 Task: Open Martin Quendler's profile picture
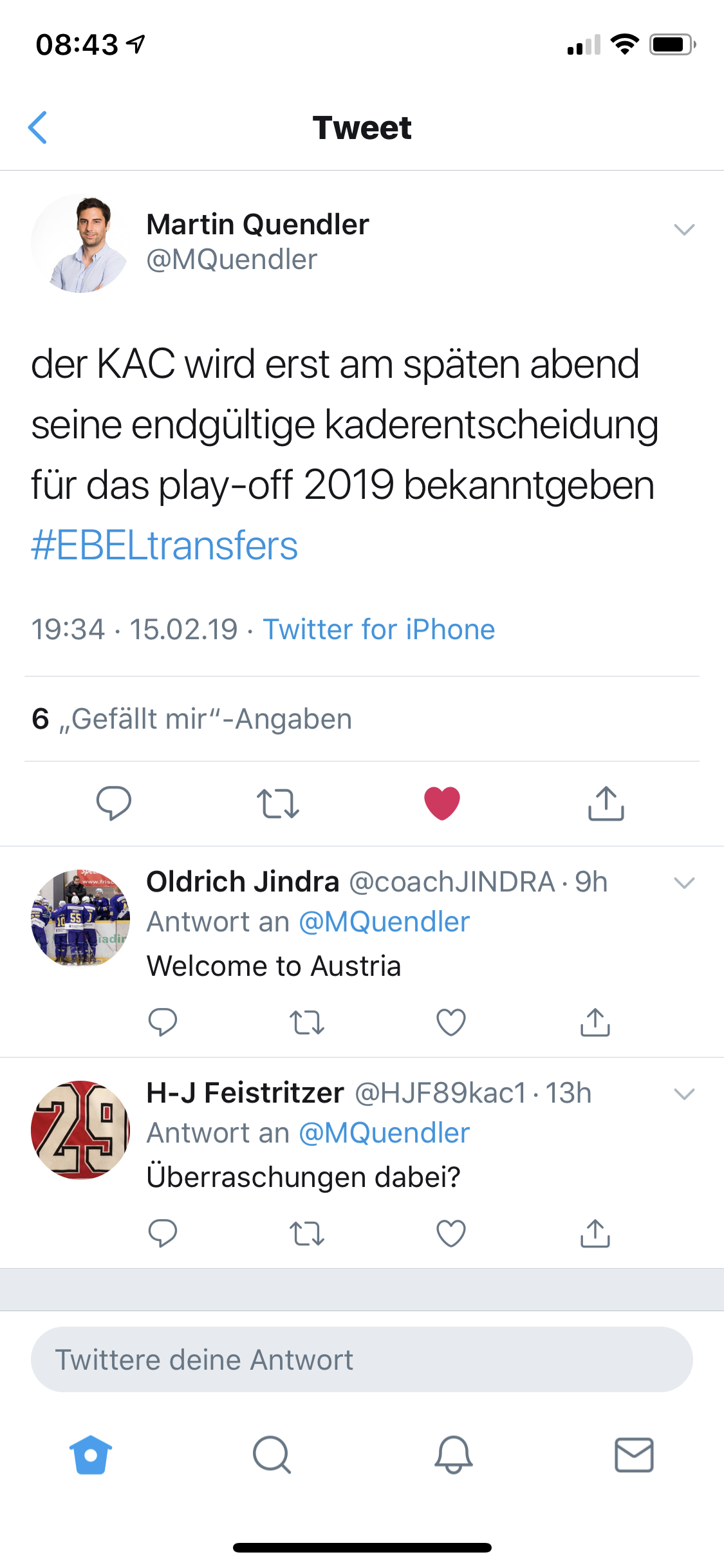[x=80, y=243]
